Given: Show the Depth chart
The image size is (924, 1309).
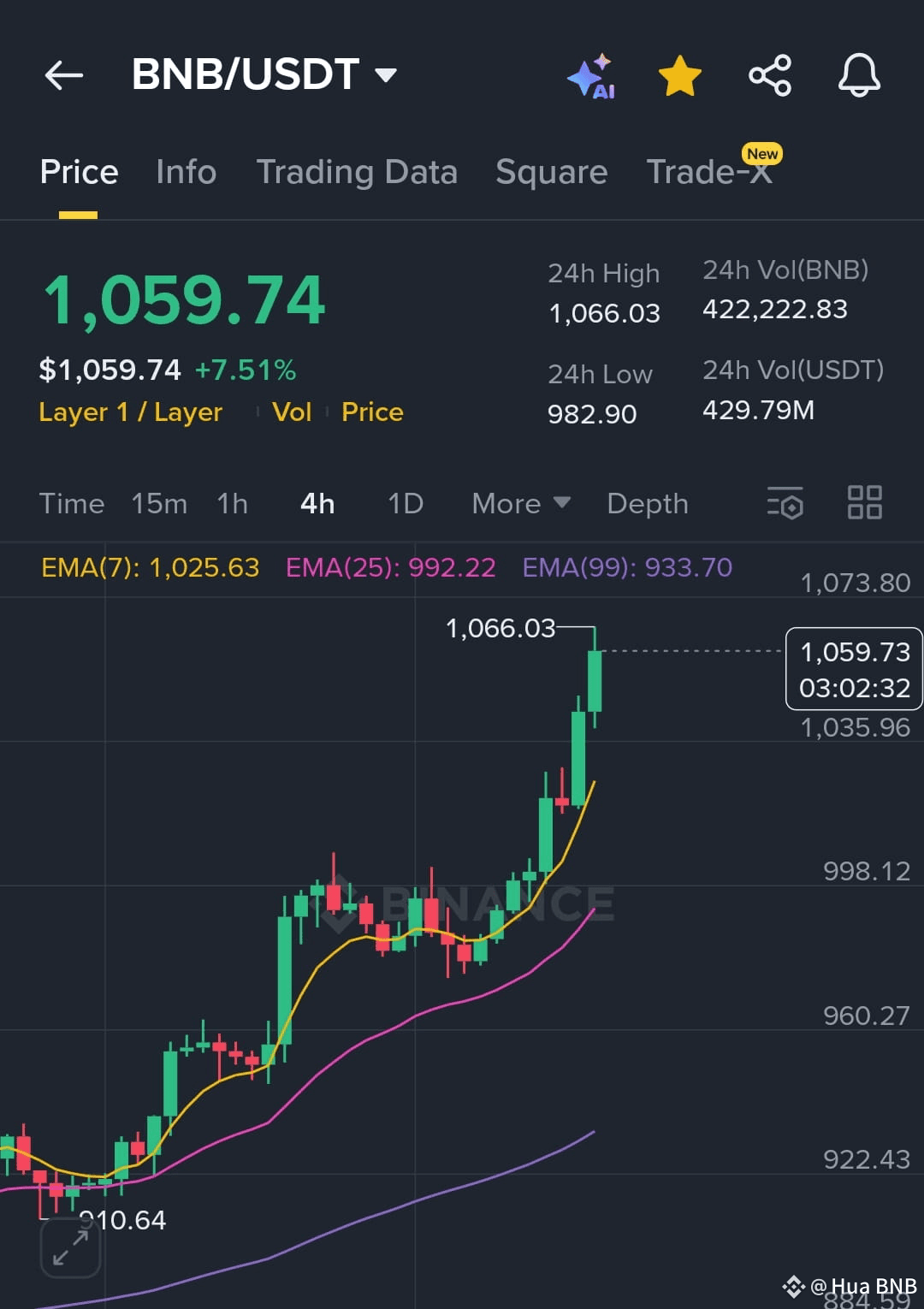Looking at the screenshot, I should pyautogui.click(x=648, y=504).
